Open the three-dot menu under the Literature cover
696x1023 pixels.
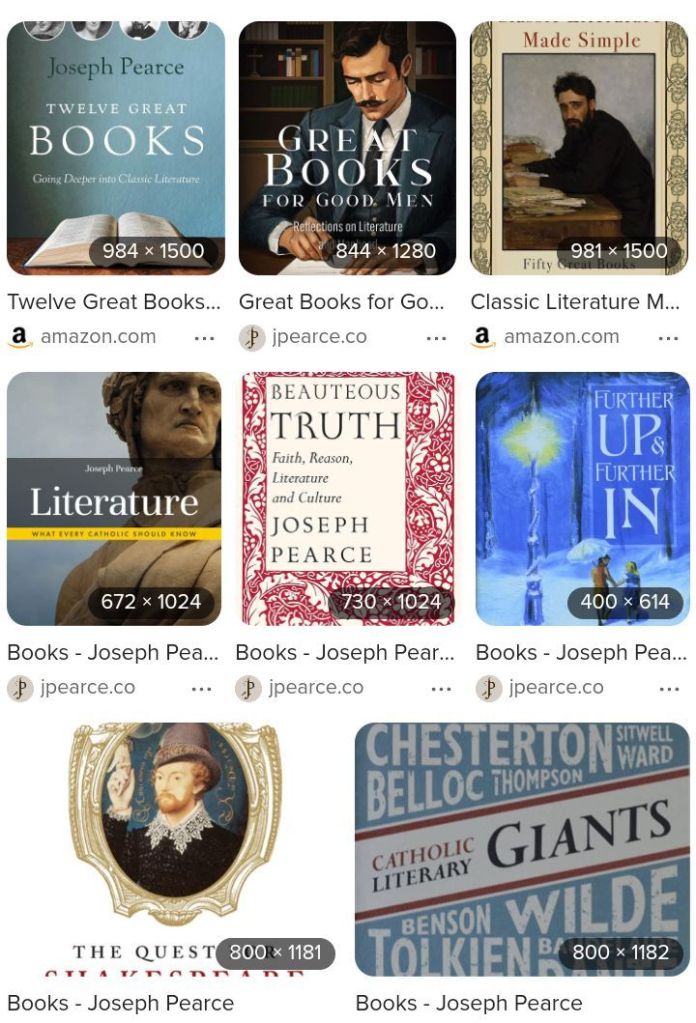(x=201, y=689)
